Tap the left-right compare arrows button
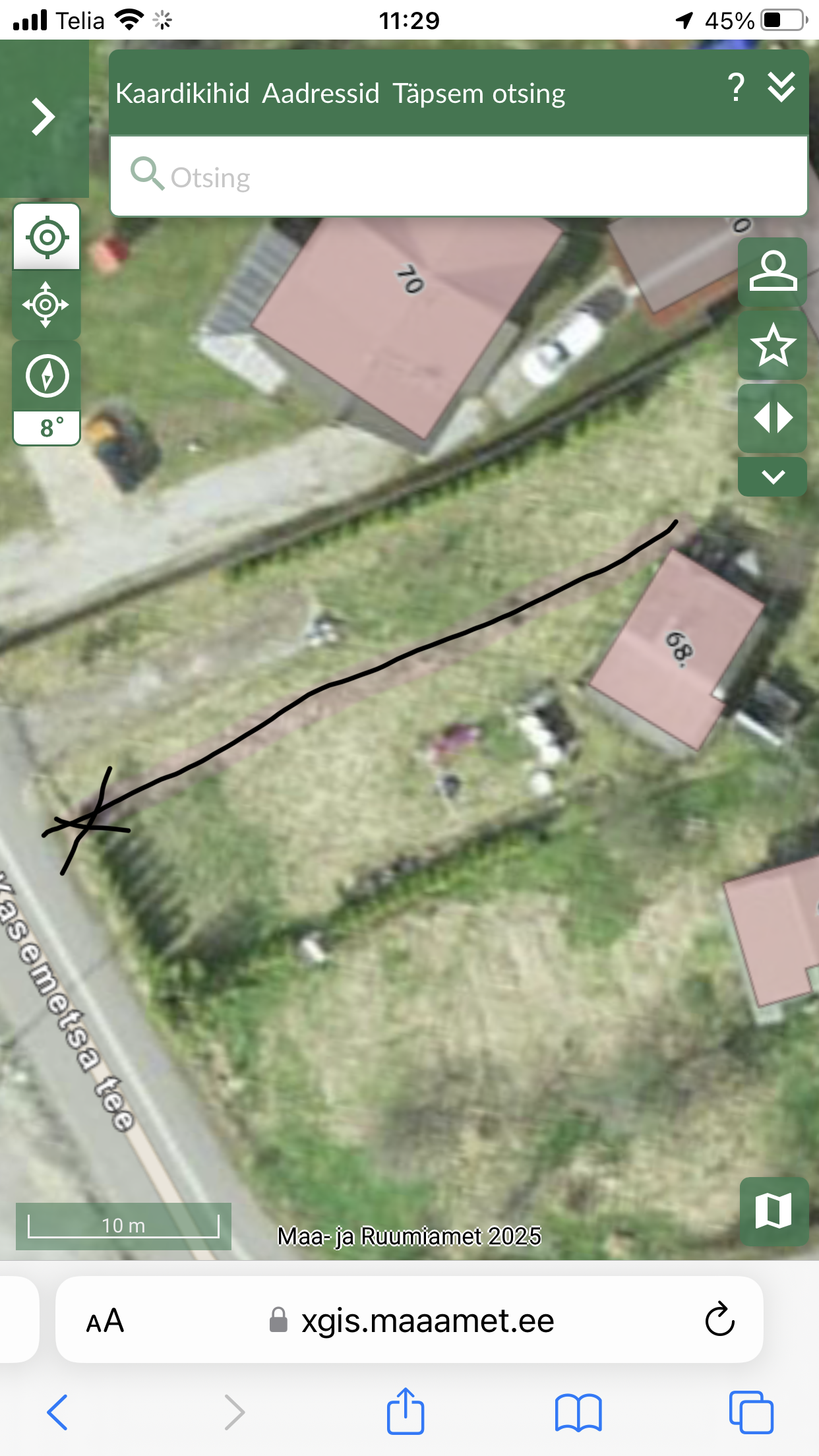819x1456 pixels. click(773, 418)
